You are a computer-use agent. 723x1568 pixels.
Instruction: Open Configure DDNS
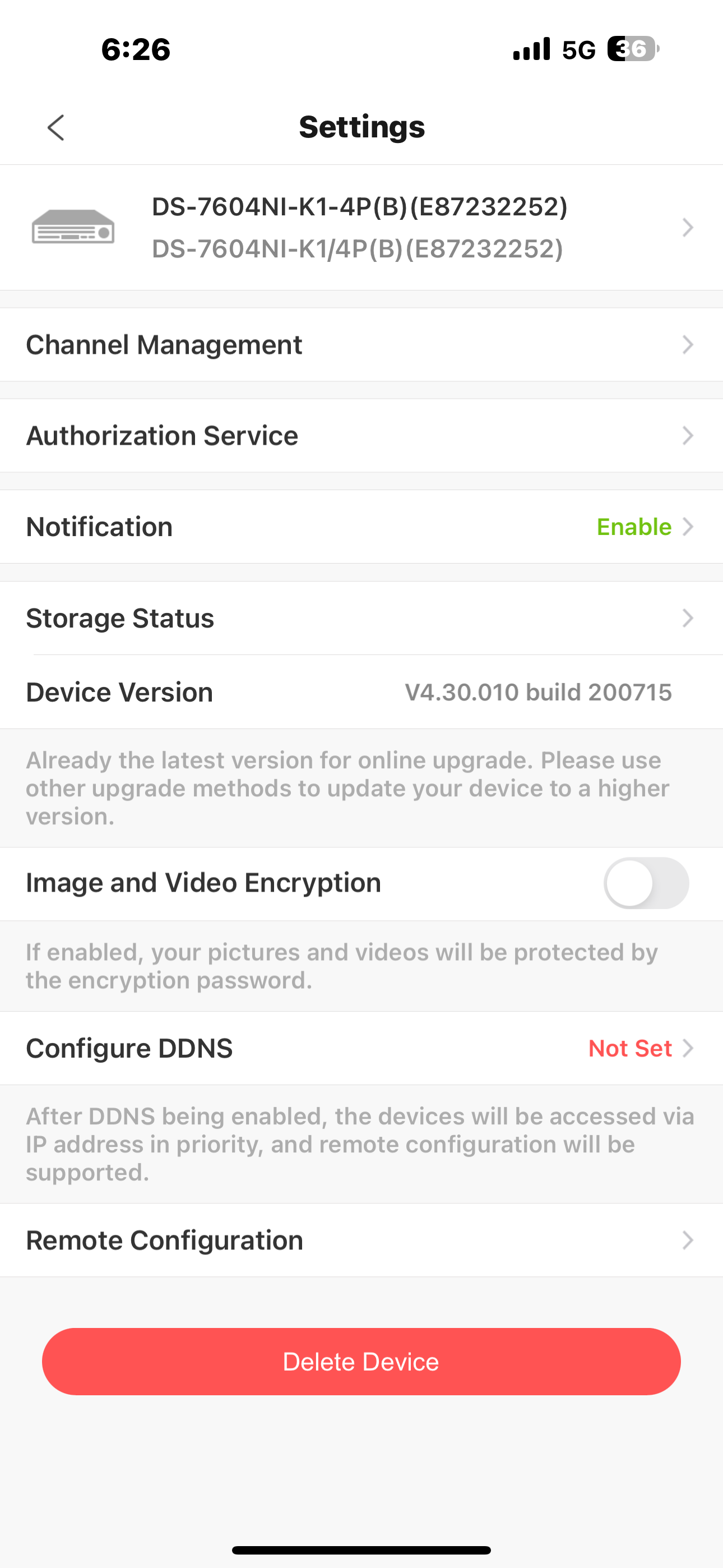point(361,1048)
